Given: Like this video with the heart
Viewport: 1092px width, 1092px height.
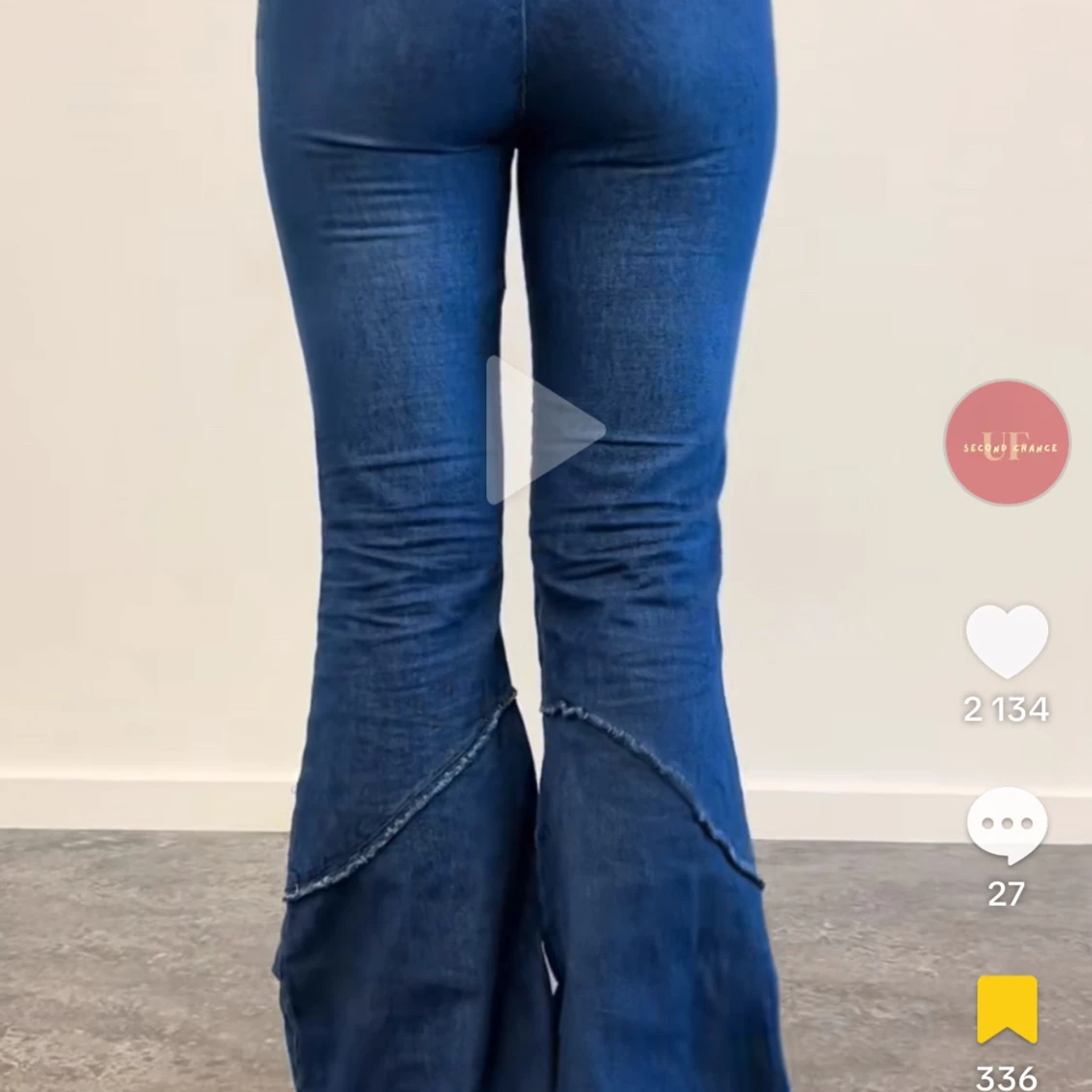Looking at the screenshot, I should pos(1007,642).
